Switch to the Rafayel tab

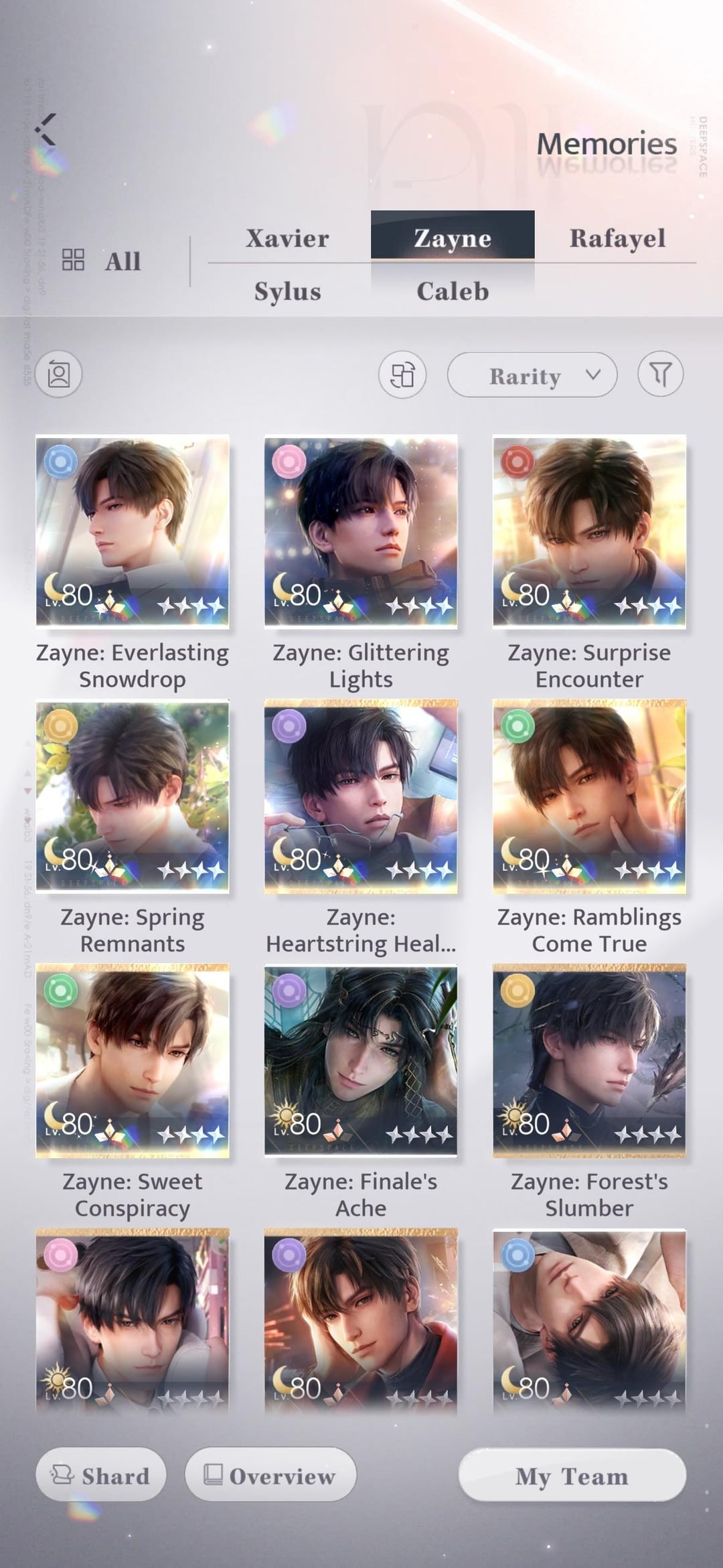coord(617,238)
